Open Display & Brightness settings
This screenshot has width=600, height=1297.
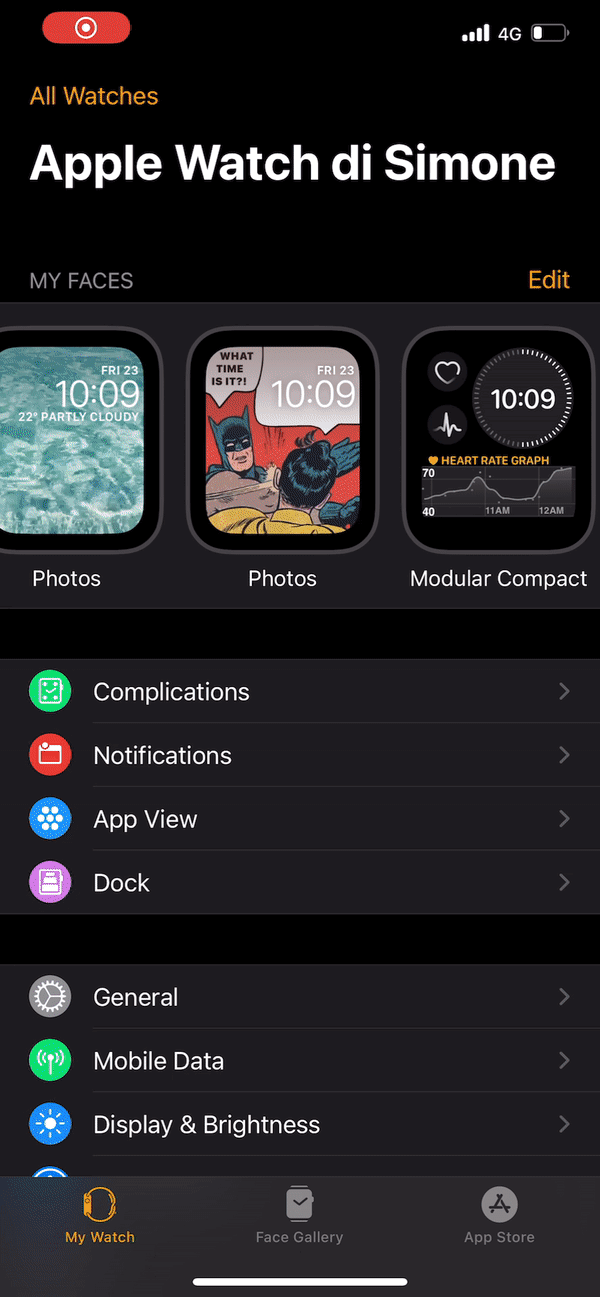point(300,1124)
